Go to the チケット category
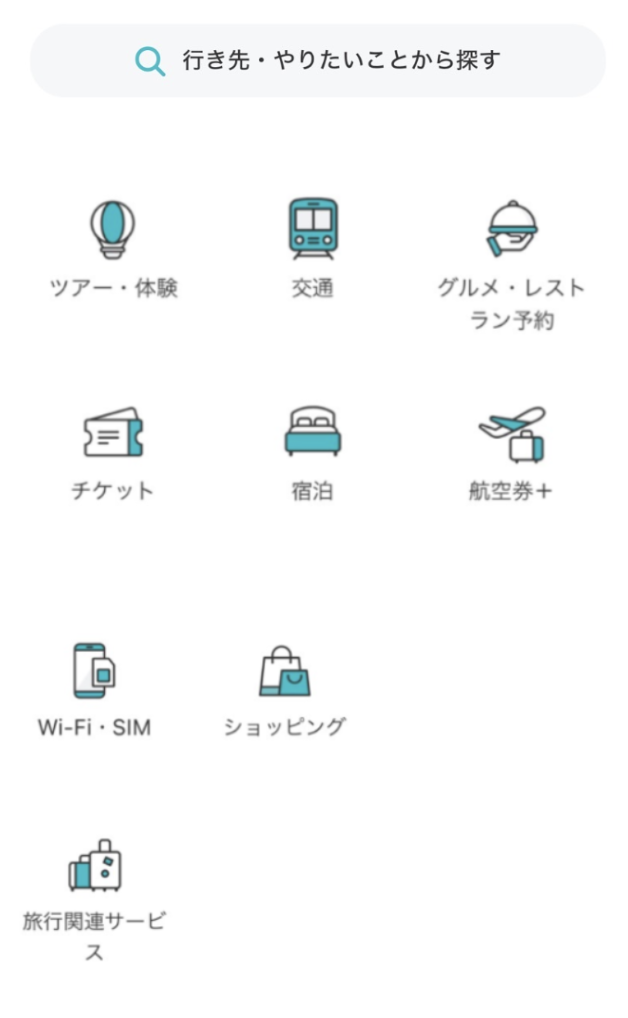 tap(113, 453)
